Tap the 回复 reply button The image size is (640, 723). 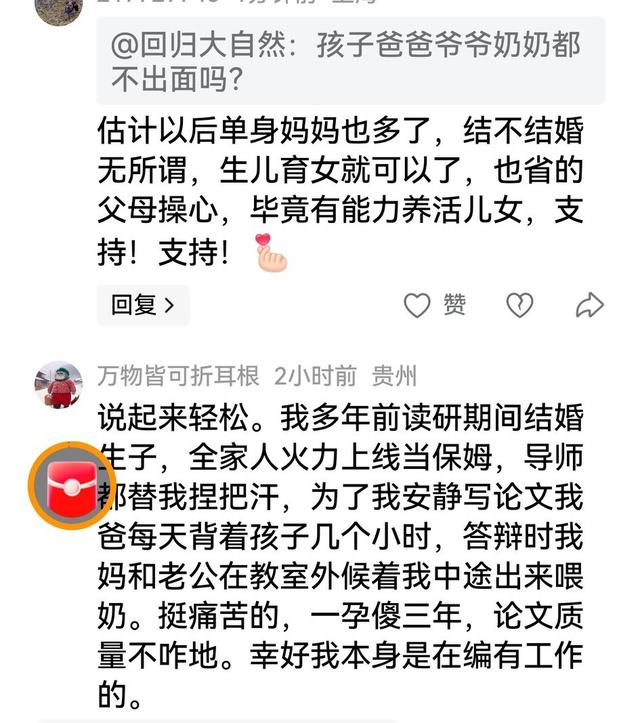(143, 305)
